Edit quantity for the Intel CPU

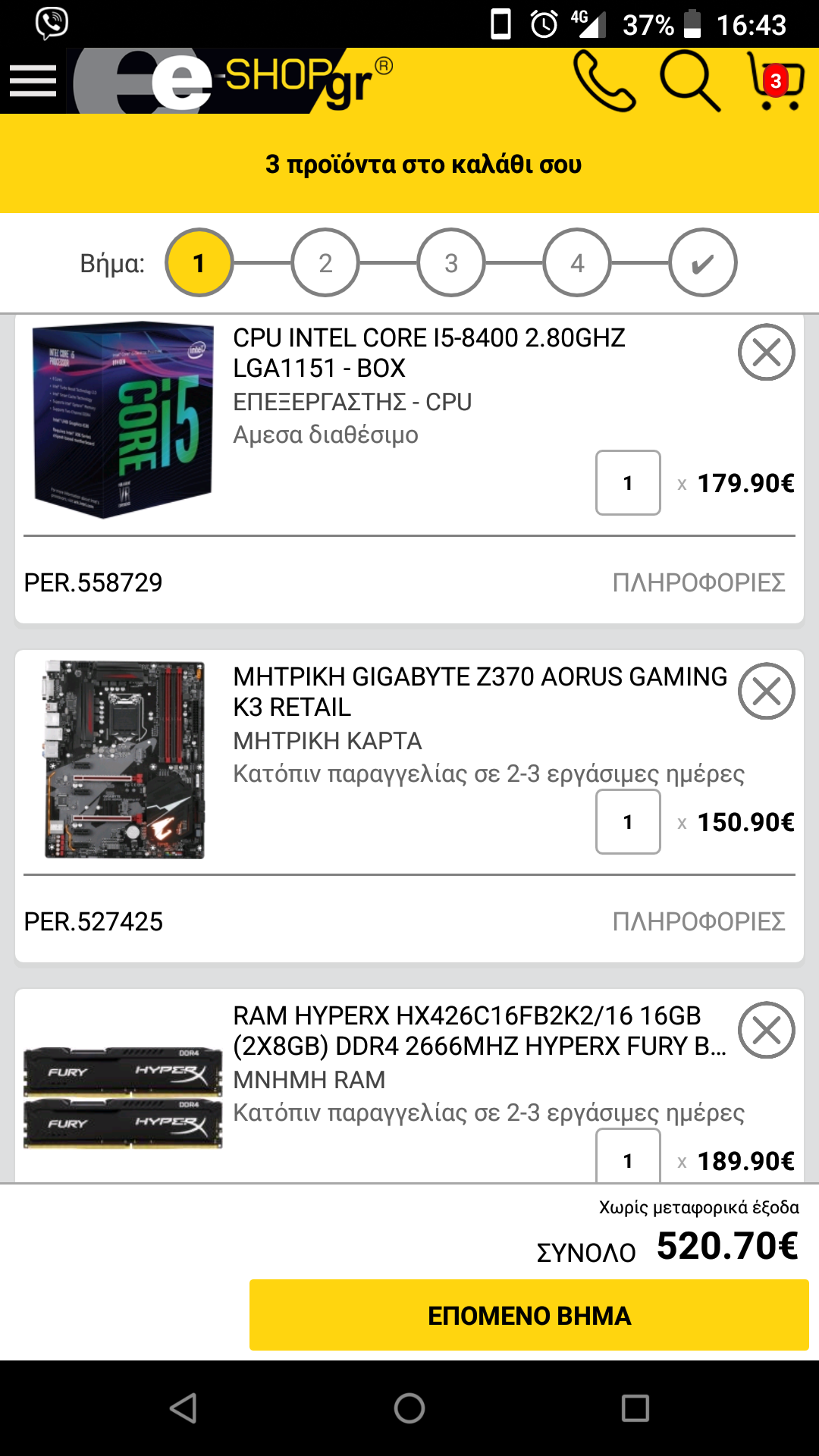[628, 483]
